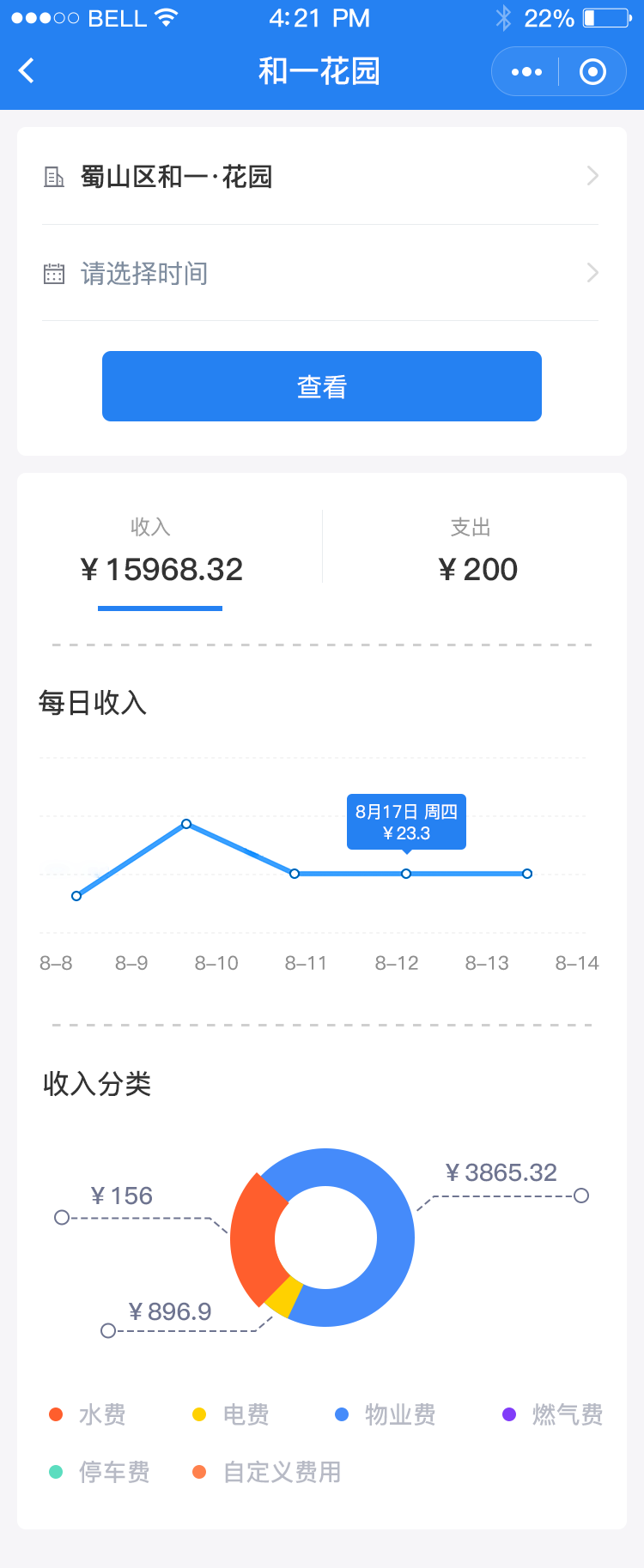Viewport: 644px width, 1568px height.
Task: Select the red 水费 legend dot
Action: coord(55,1414)
